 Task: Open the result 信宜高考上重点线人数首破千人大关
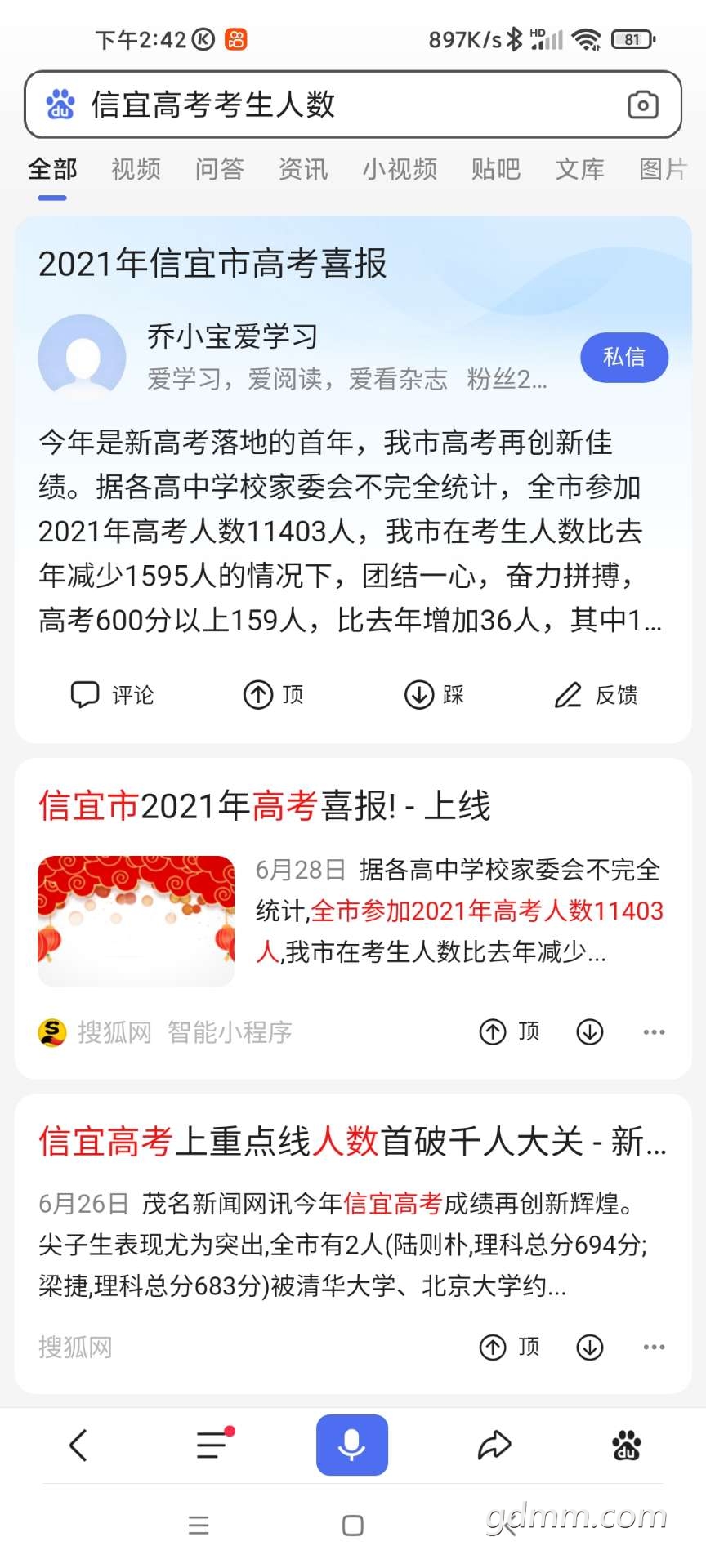(x=352, y=1142)
